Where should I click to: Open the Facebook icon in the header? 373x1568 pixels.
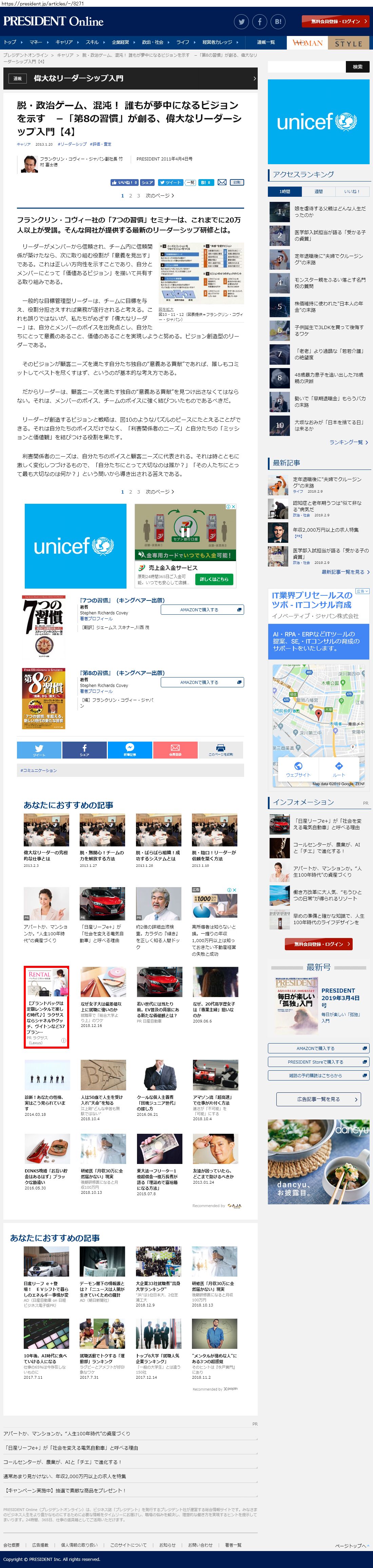coord(260,21)
